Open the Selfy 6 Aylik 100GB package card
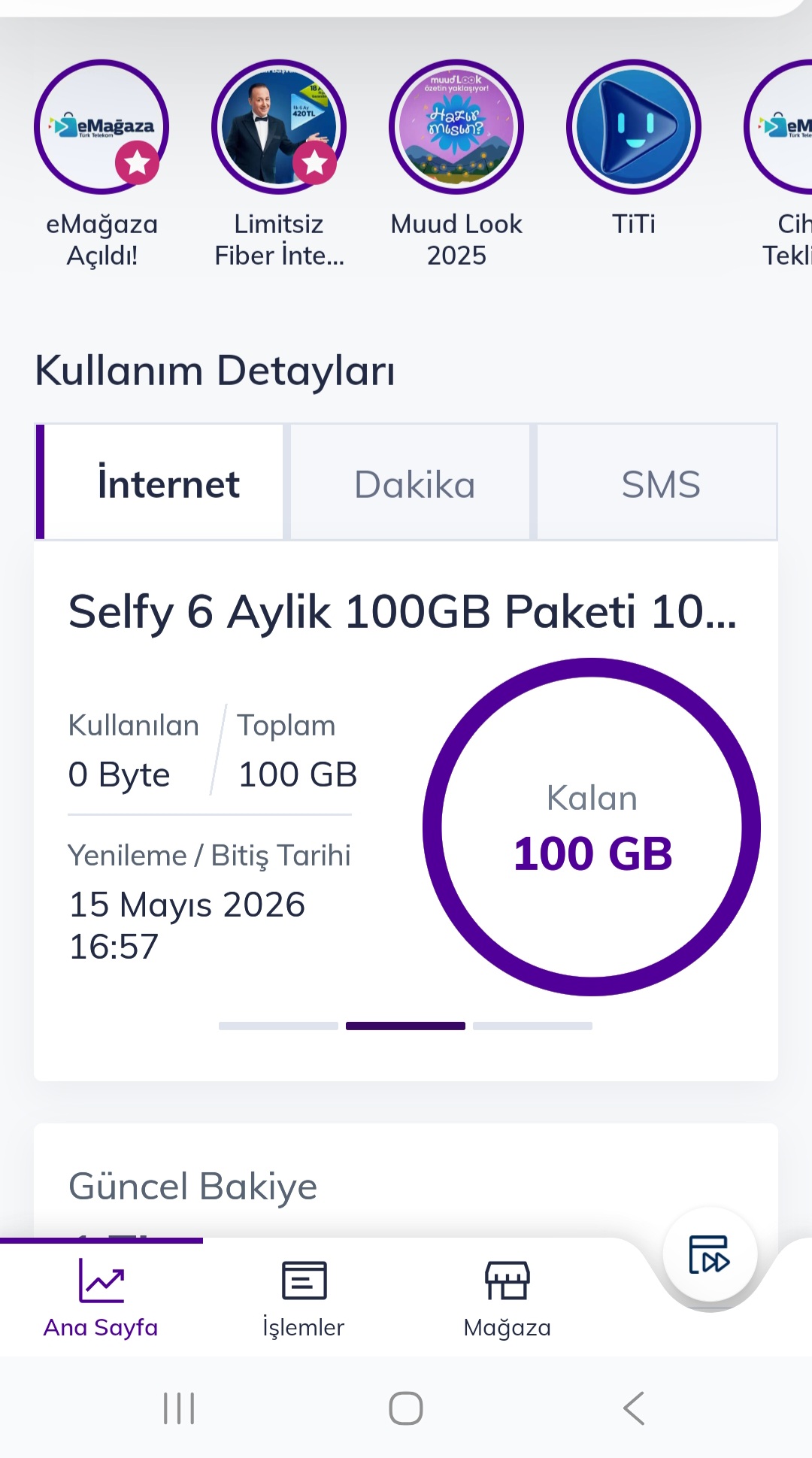812x1458 pixels. (402, 611)
